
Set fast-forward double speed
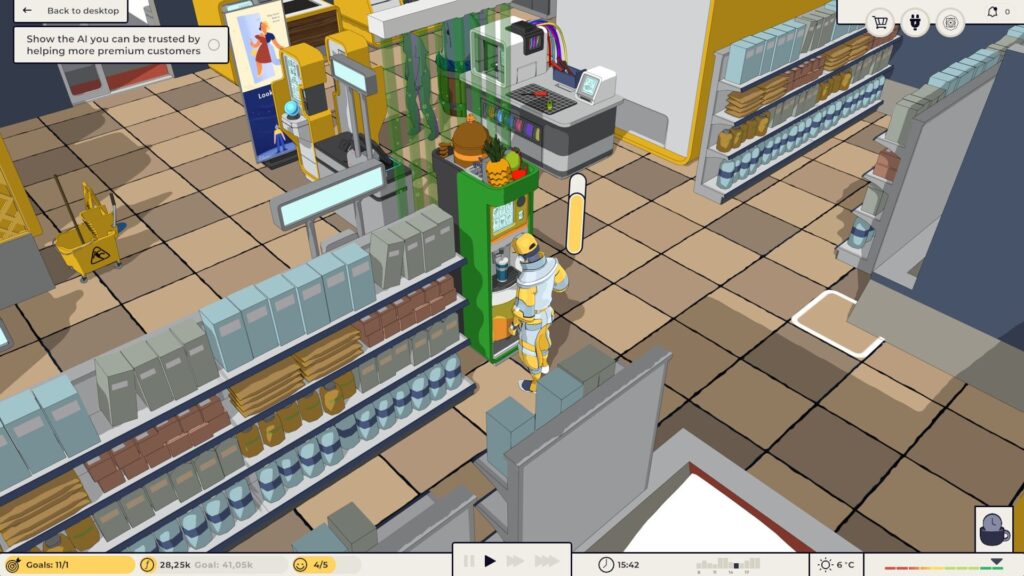point(516,562)
